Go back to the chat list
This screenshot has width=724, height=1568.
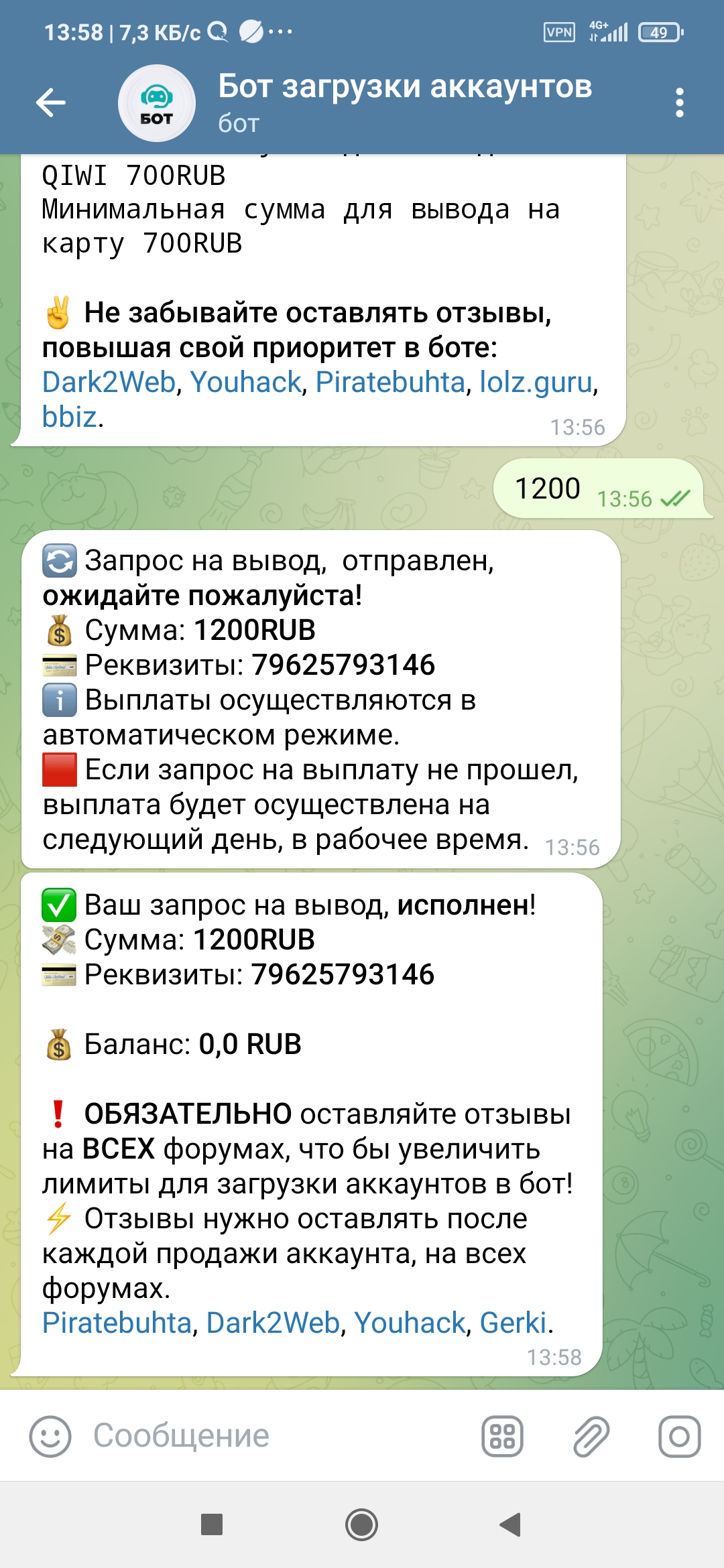[51, 103]
